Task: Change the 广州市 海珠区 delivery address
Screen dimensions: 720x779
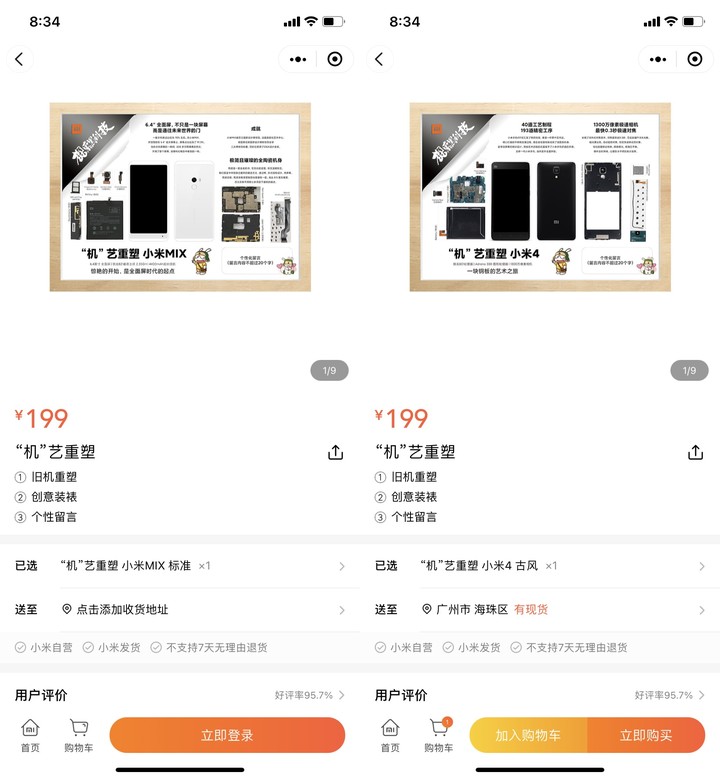Action: tap(540, 609)
